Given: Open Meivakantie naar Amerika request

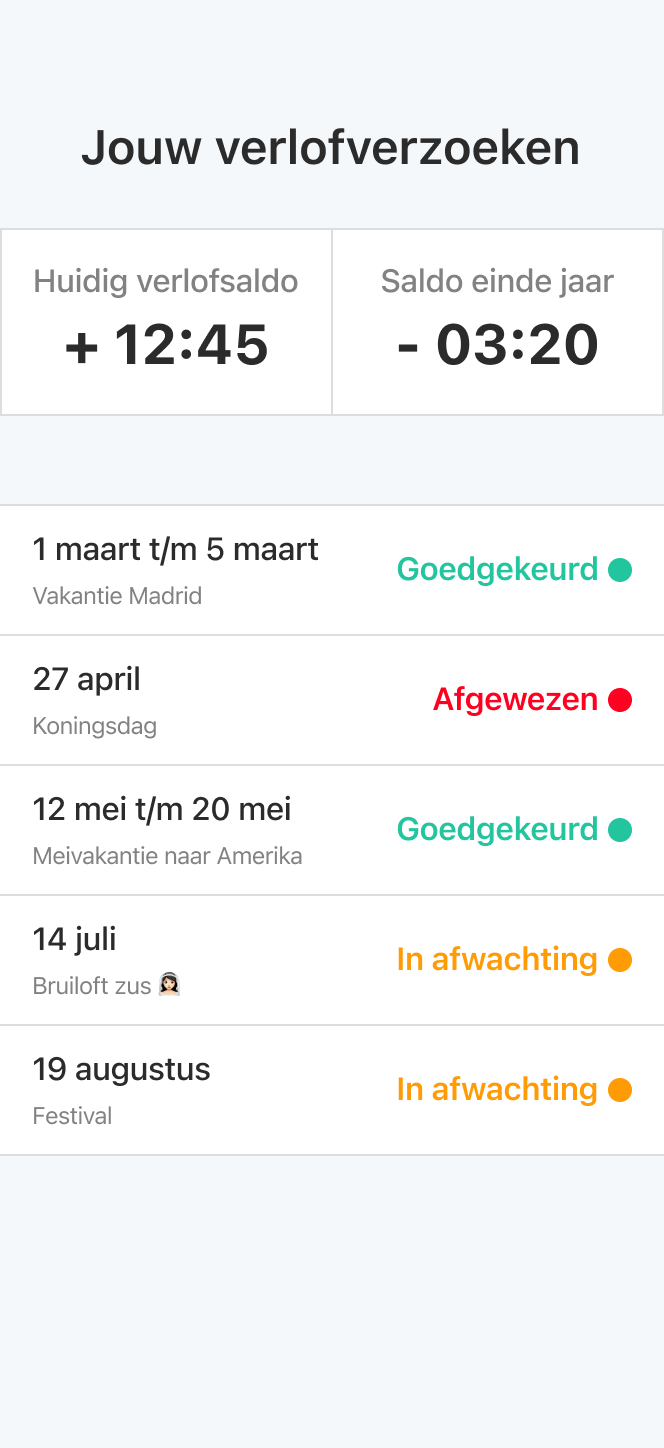Looking at the screenshot, I should tap(331, 830).
